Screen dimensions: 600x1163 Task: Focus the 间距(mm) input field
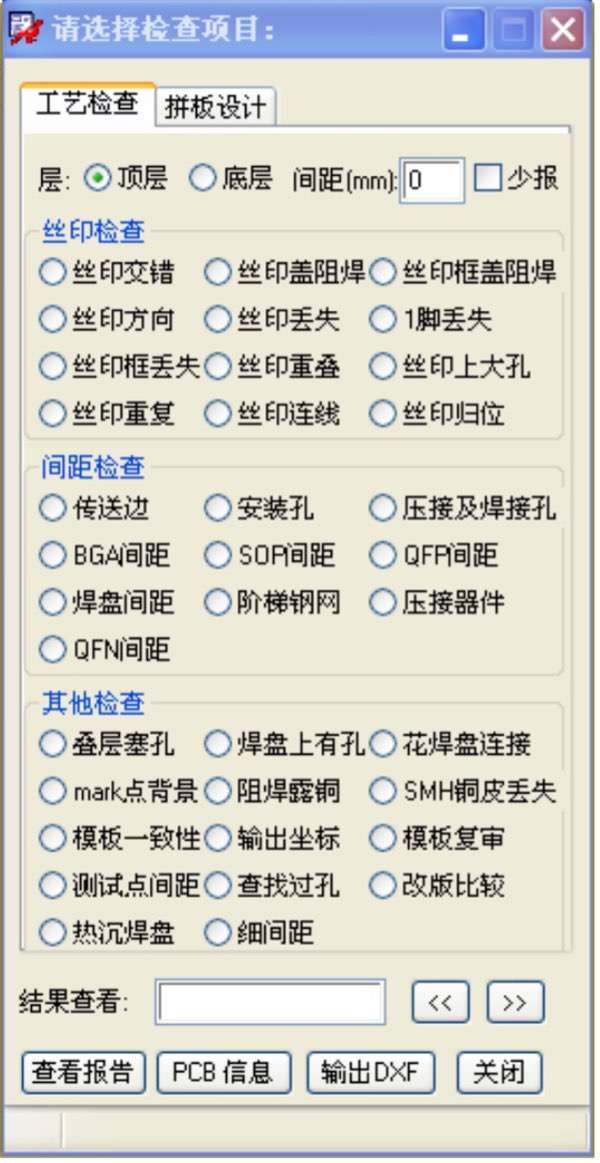tap(434, 181)
